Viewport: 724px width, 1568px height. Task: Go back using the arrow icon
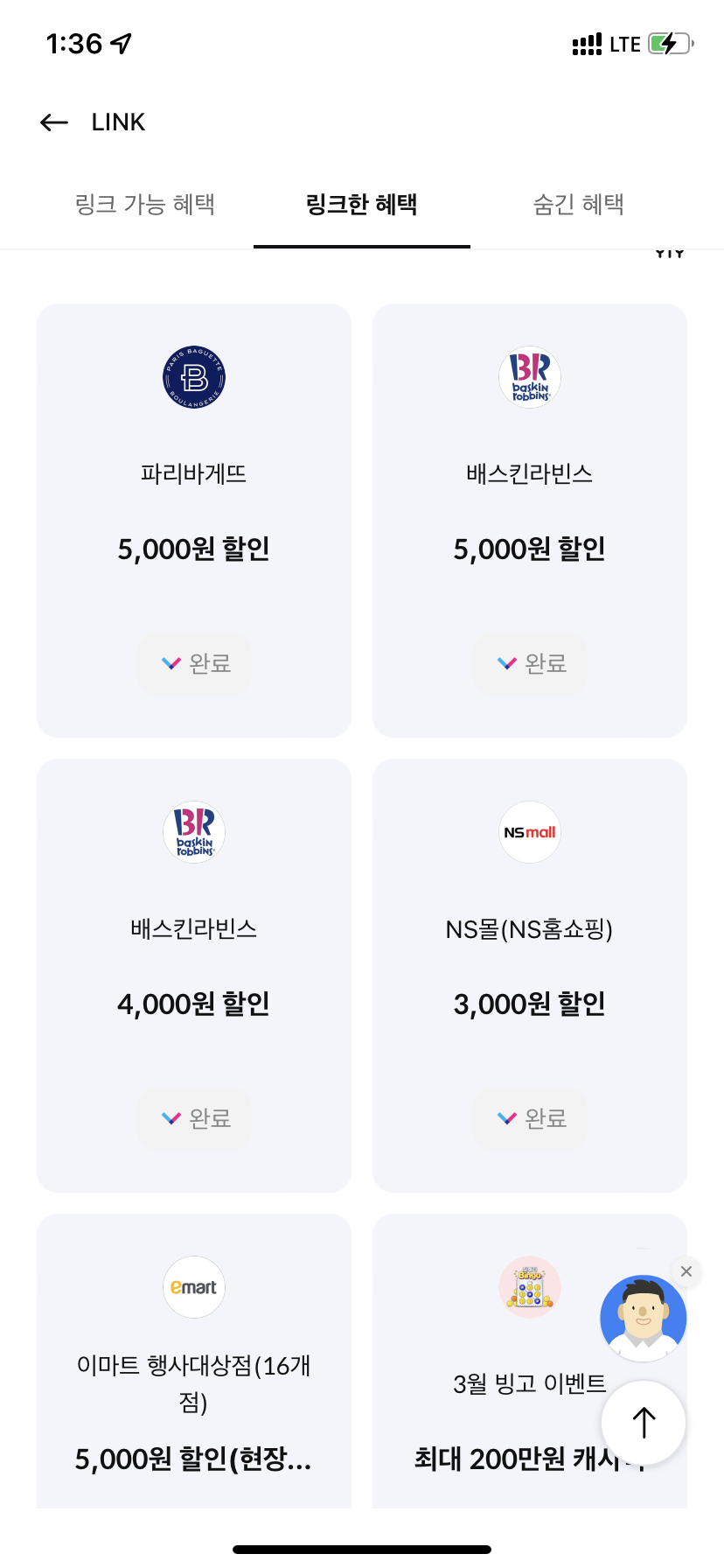coord(54,122)
